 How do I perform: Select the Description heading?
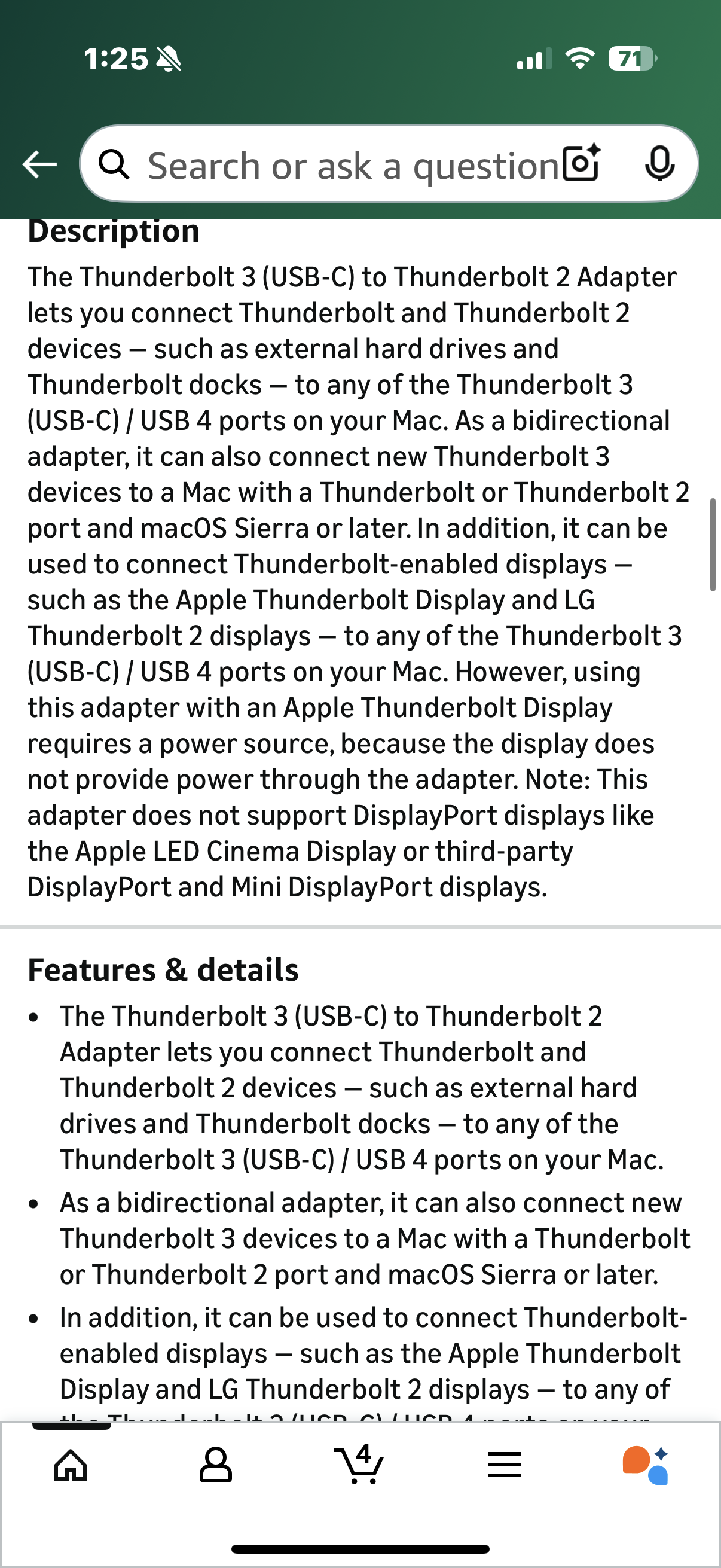coord(113,230)
